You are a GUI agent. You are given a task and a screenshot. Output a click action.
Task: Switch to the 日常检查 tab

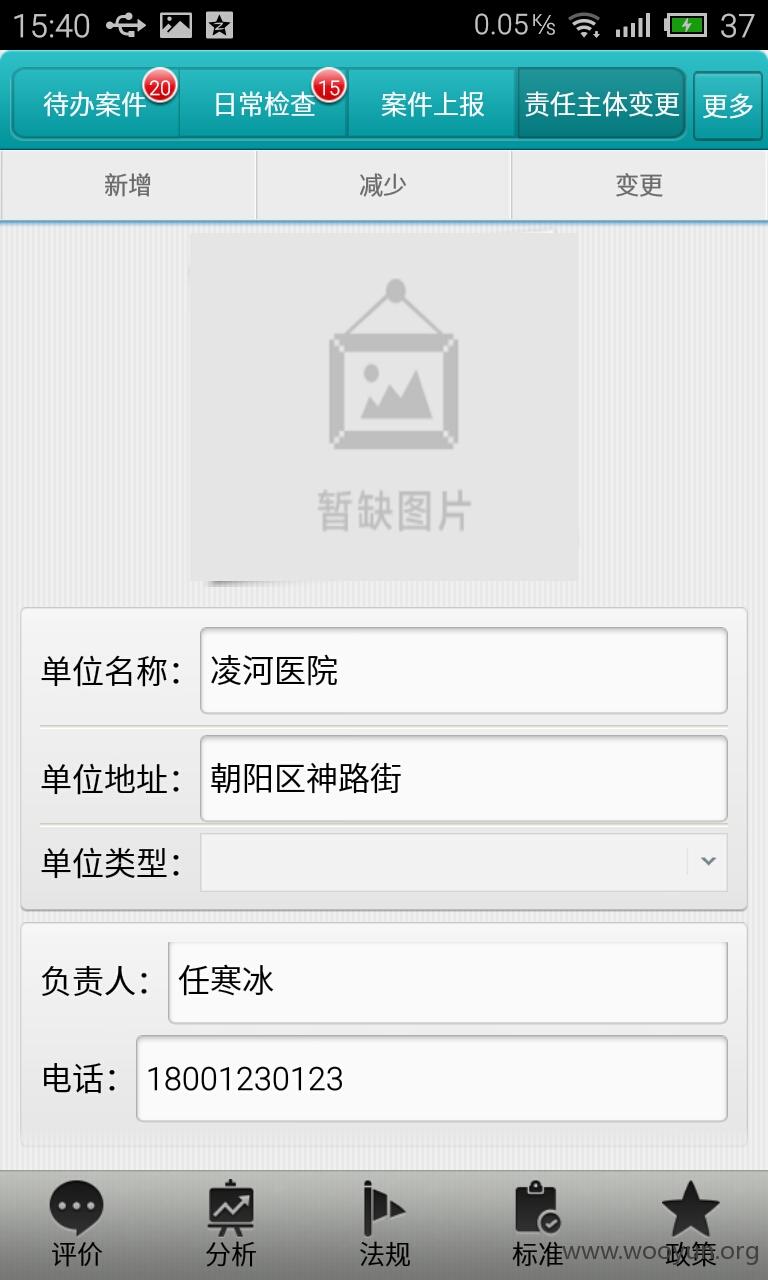pyautogui.click(x=264, y=103)
